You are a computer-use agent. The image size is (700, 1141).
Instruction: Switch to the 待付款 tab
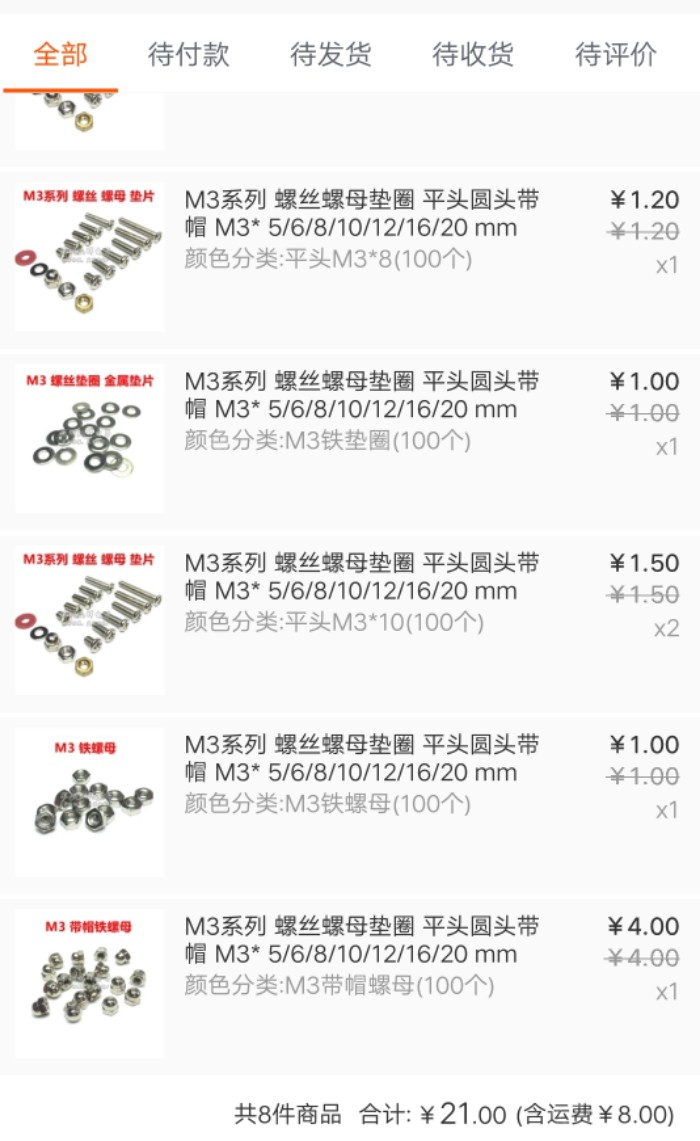click(188, 55)
